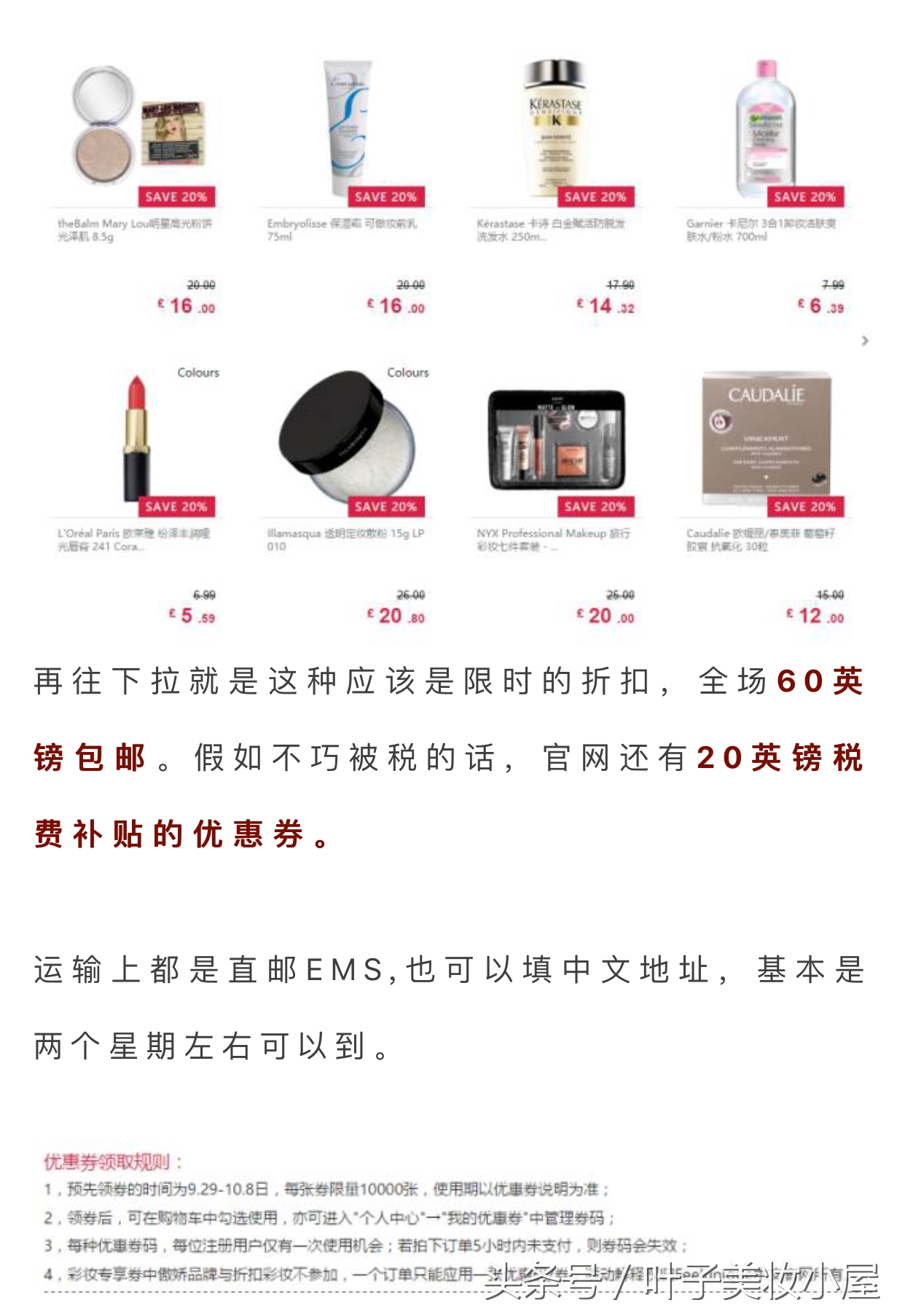905x1316 pixels.
Task: Open the Garnier micellar water product image
Action: (765, 128)
